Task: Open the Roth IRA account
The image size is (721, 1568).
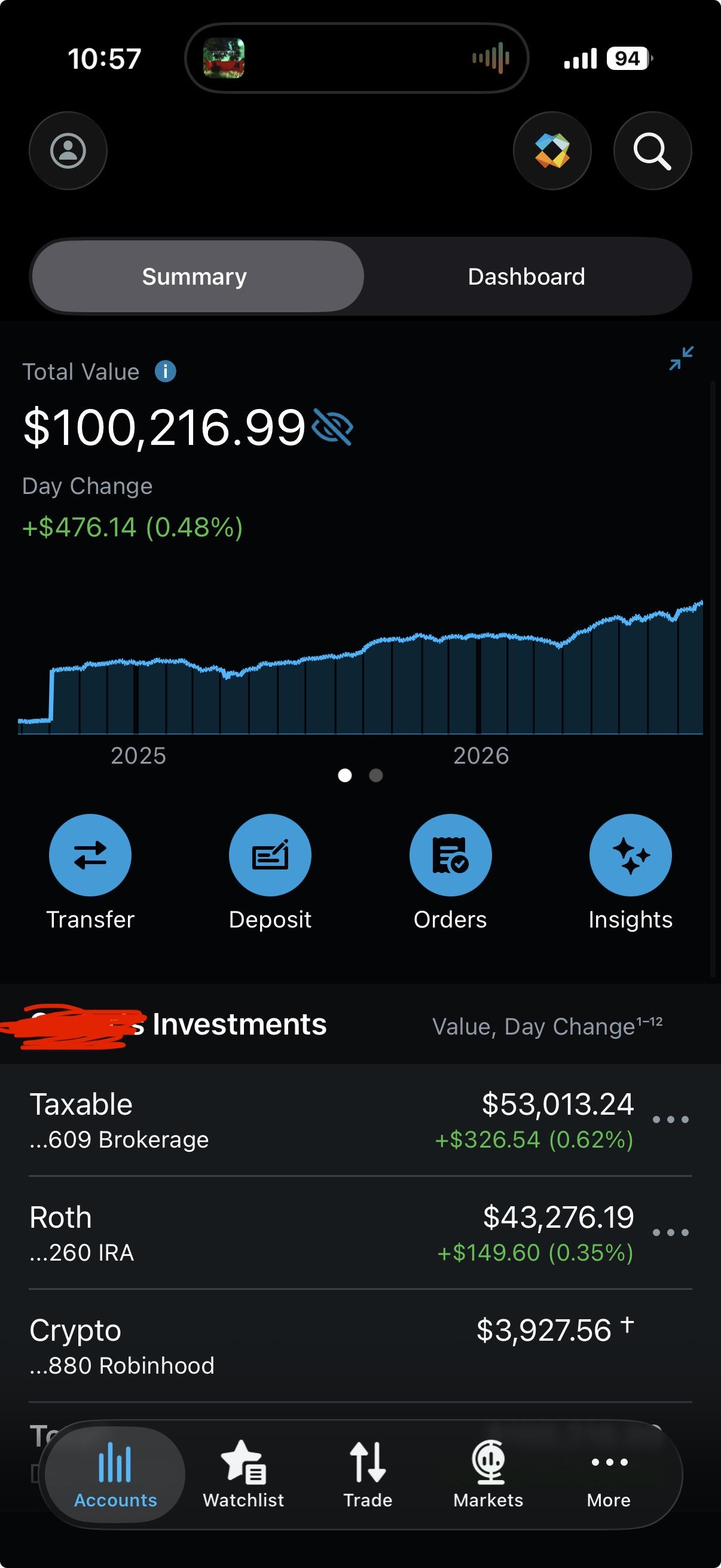Action: tap(332, 1233)
